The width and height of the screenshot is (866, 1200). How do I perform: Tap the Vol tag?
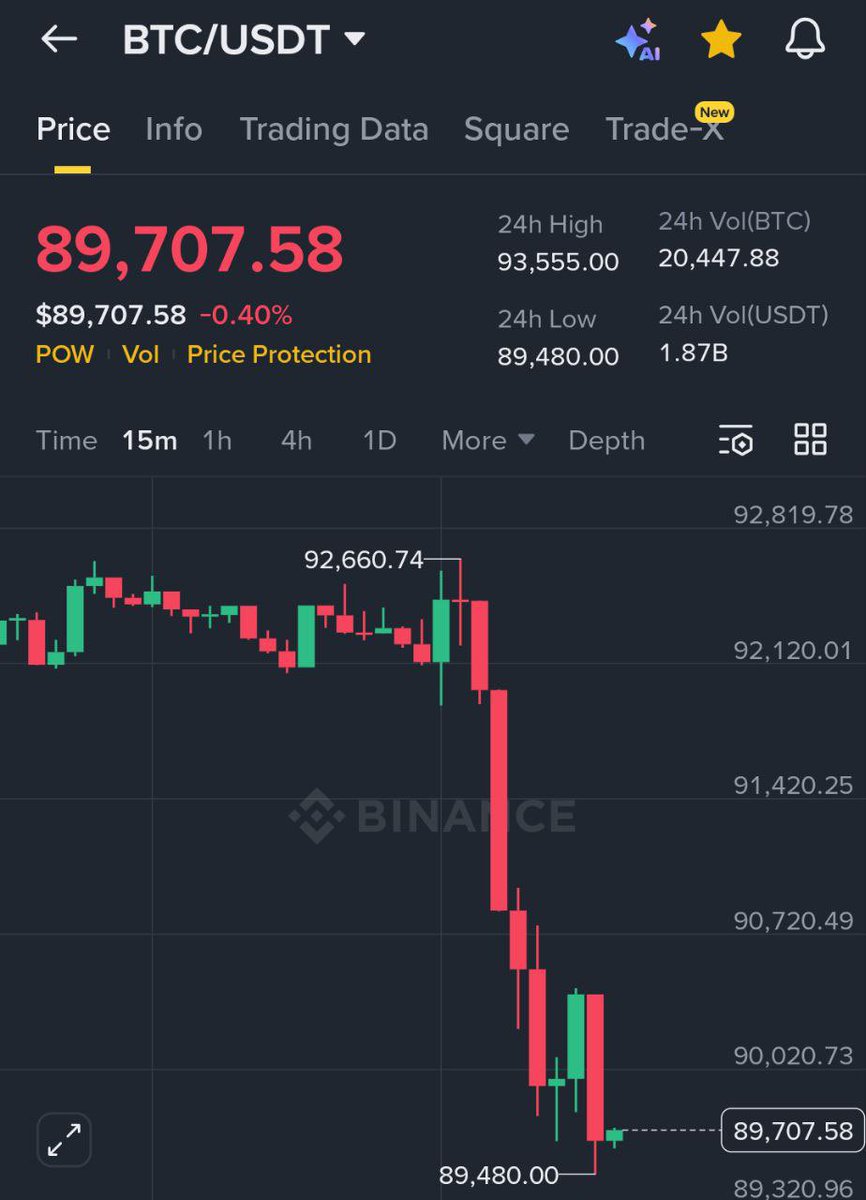click(140, 354)
